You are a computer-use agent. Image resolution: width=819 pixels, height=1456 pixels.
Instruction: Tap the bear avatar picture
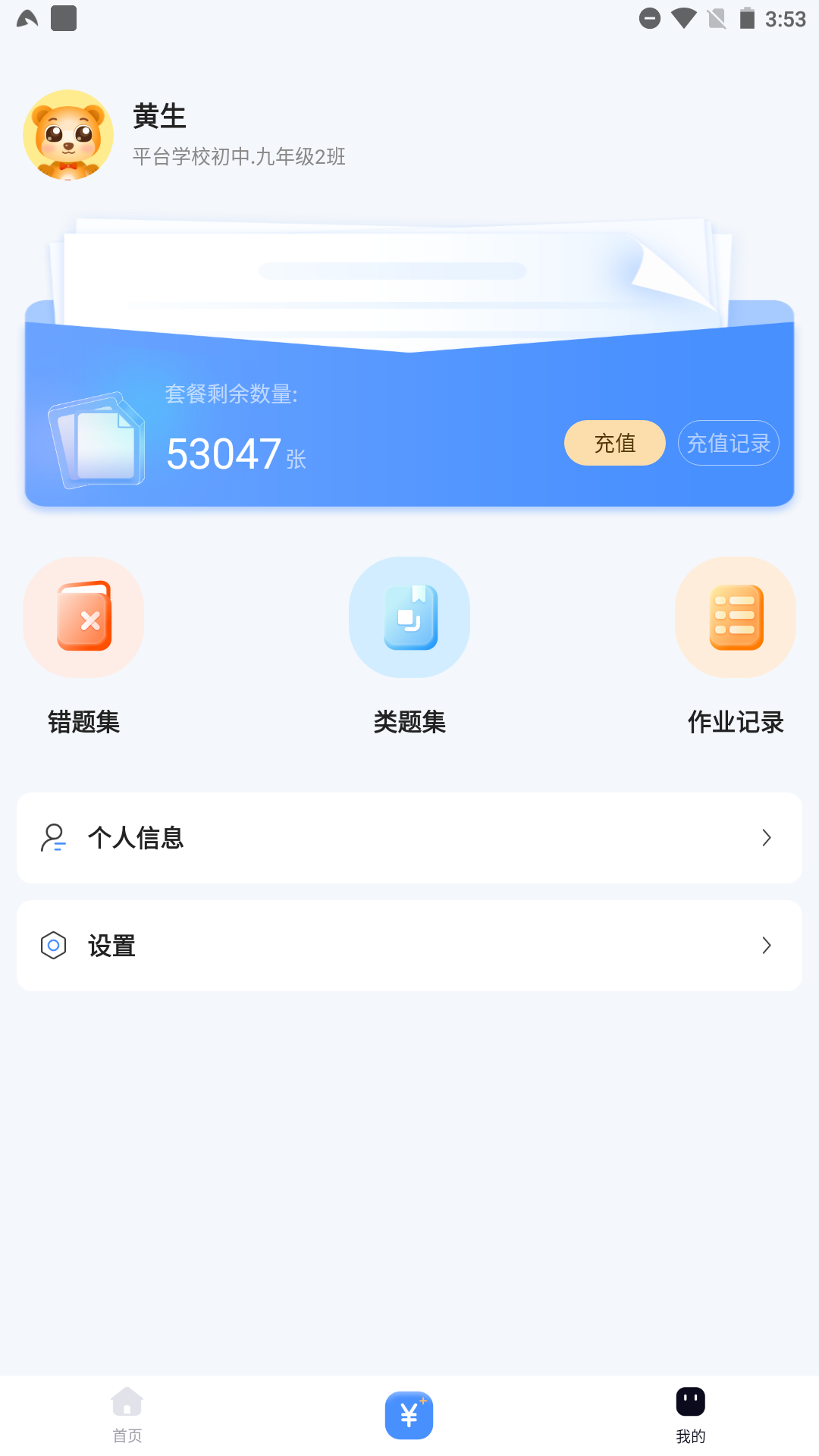click(x=67, y=134)
